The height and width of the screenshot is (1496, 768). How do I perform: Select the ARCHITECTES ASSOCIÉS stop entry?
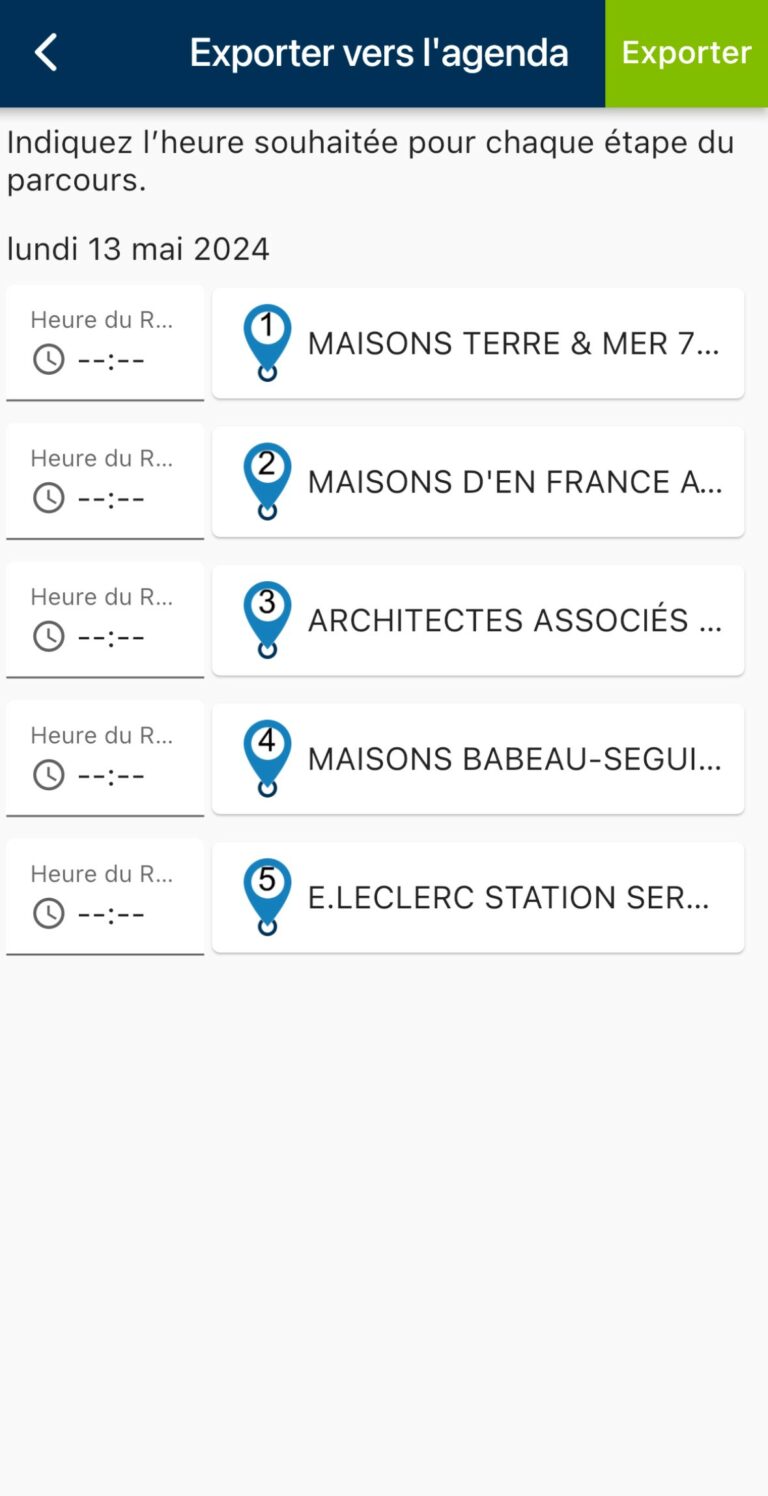[478, 620]
